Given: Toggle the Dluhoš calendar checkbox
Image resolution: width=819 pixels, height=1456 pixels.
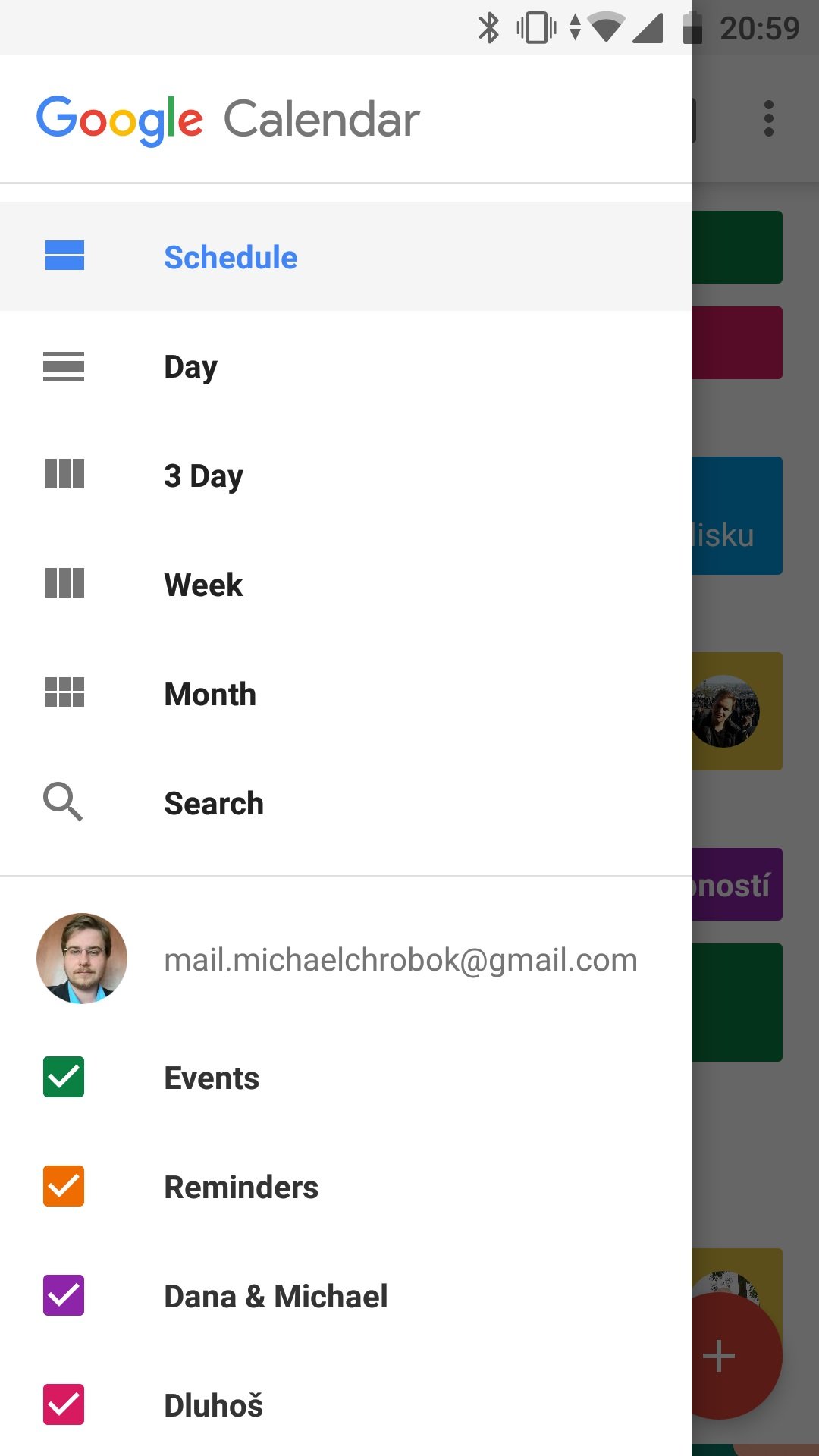Looking at the screenshot, I should (x=64, y=1404).
